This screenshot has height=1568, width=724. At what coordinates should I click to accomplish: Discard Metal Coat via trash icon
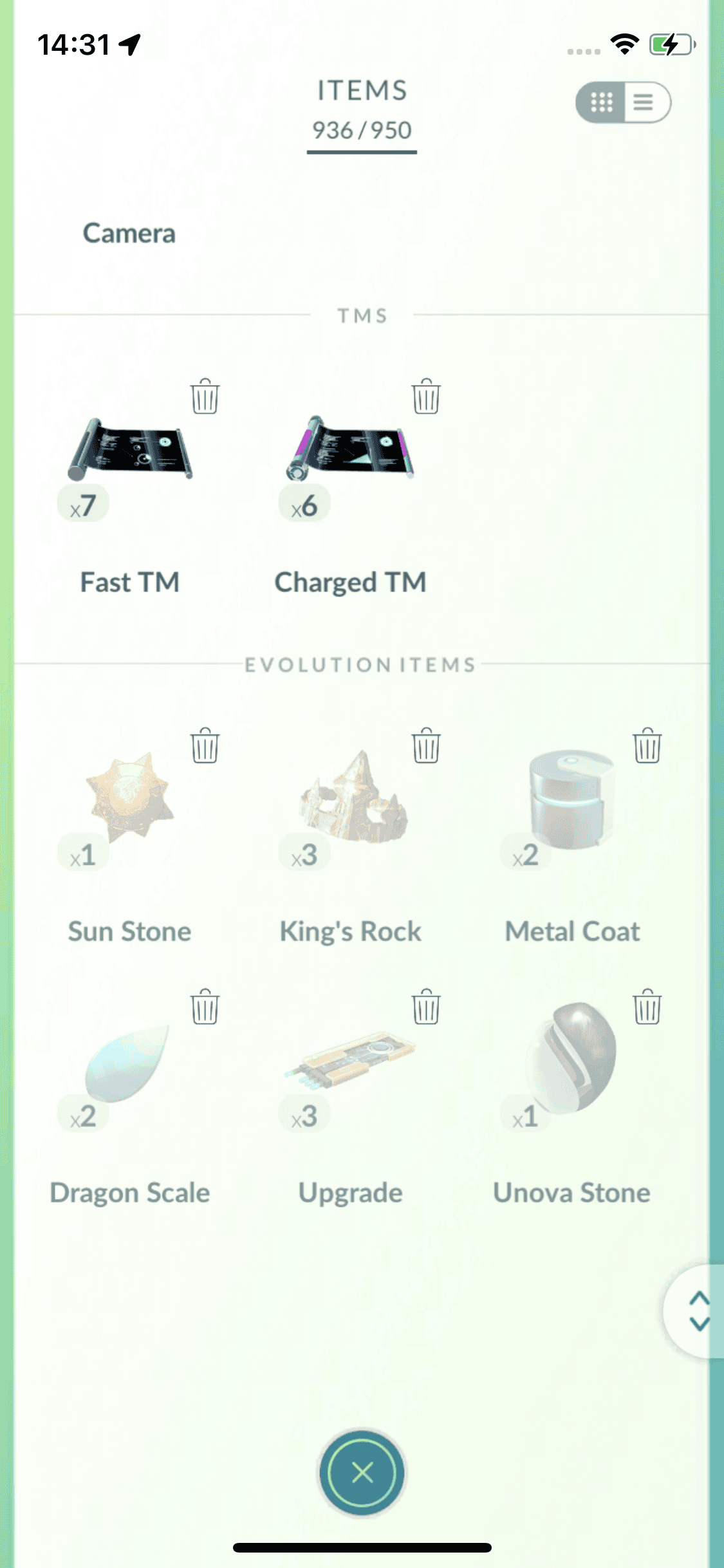pos(647,745)
